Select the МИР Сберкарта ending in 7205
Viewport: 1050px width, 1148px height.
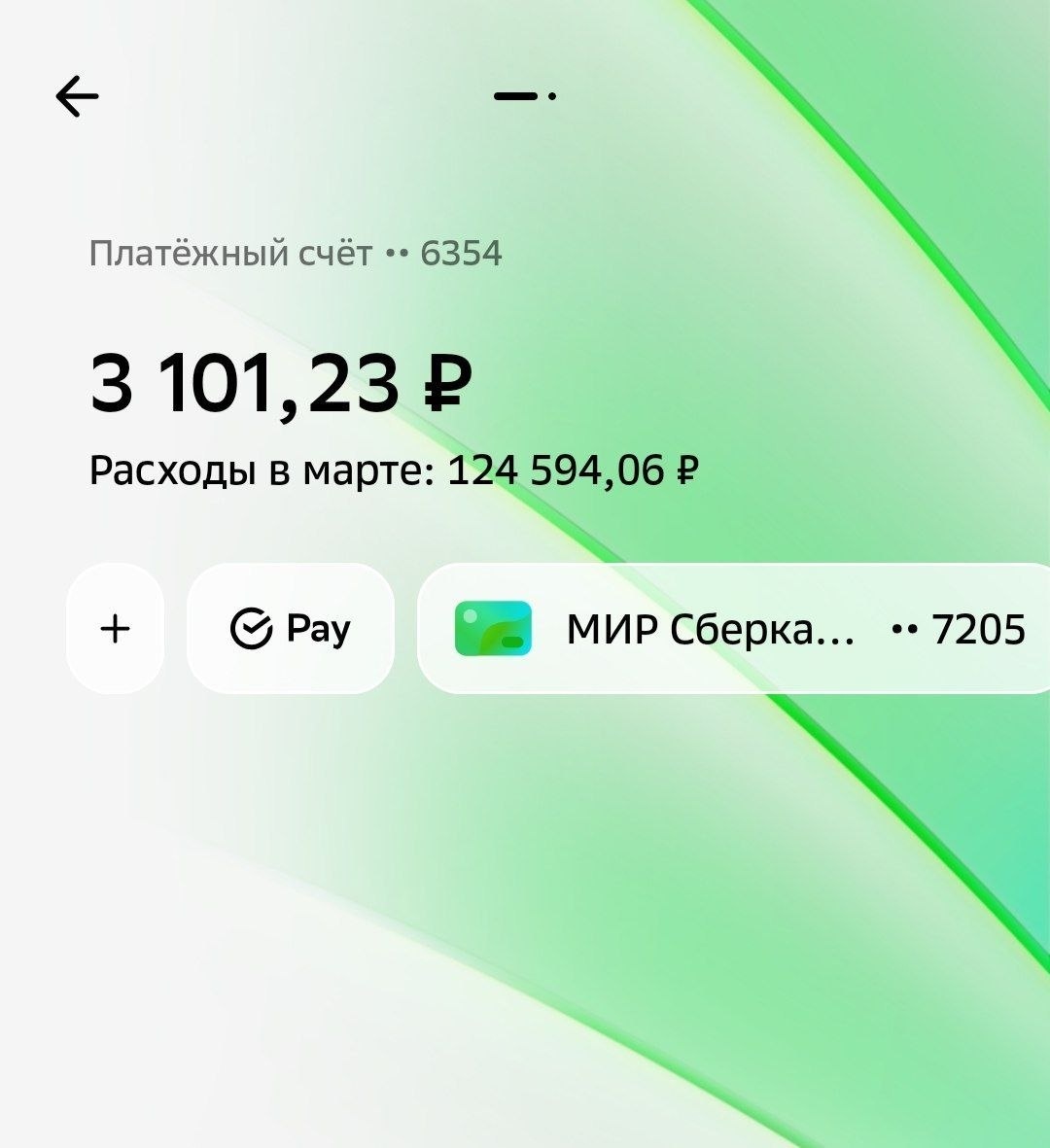pyautogui.click(x=734, y=628)
